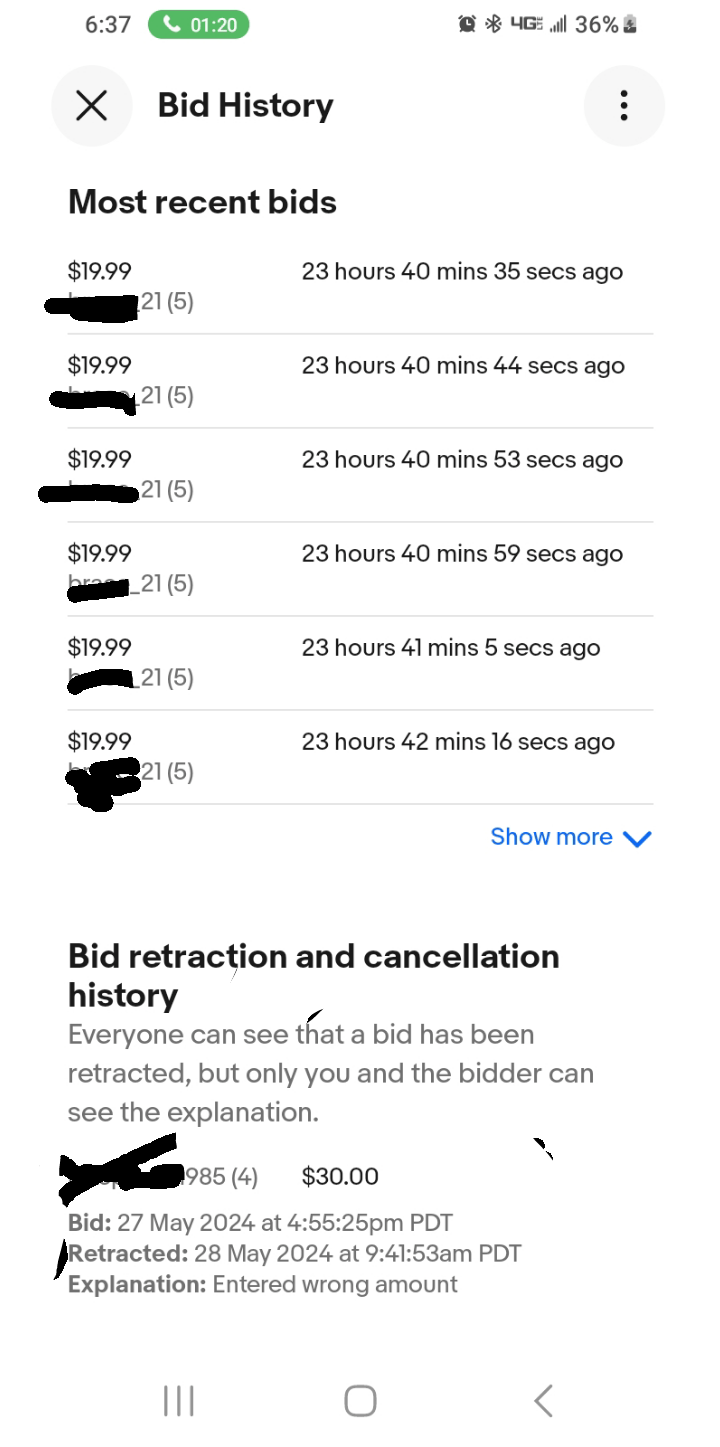Image resolution: width=720 pixels, height=1447 pixels.
Task: Select the Most recent bids heading
Action: point(202,201)
